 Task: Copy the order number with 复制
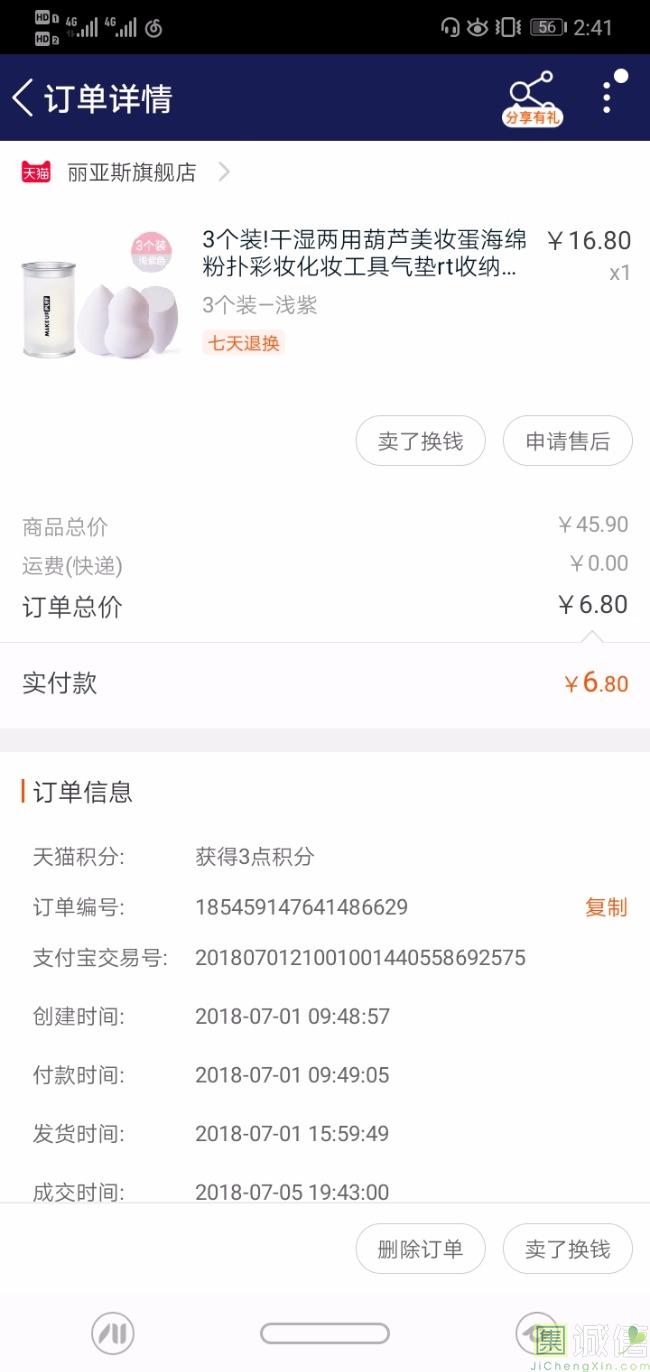pos(606,907)
